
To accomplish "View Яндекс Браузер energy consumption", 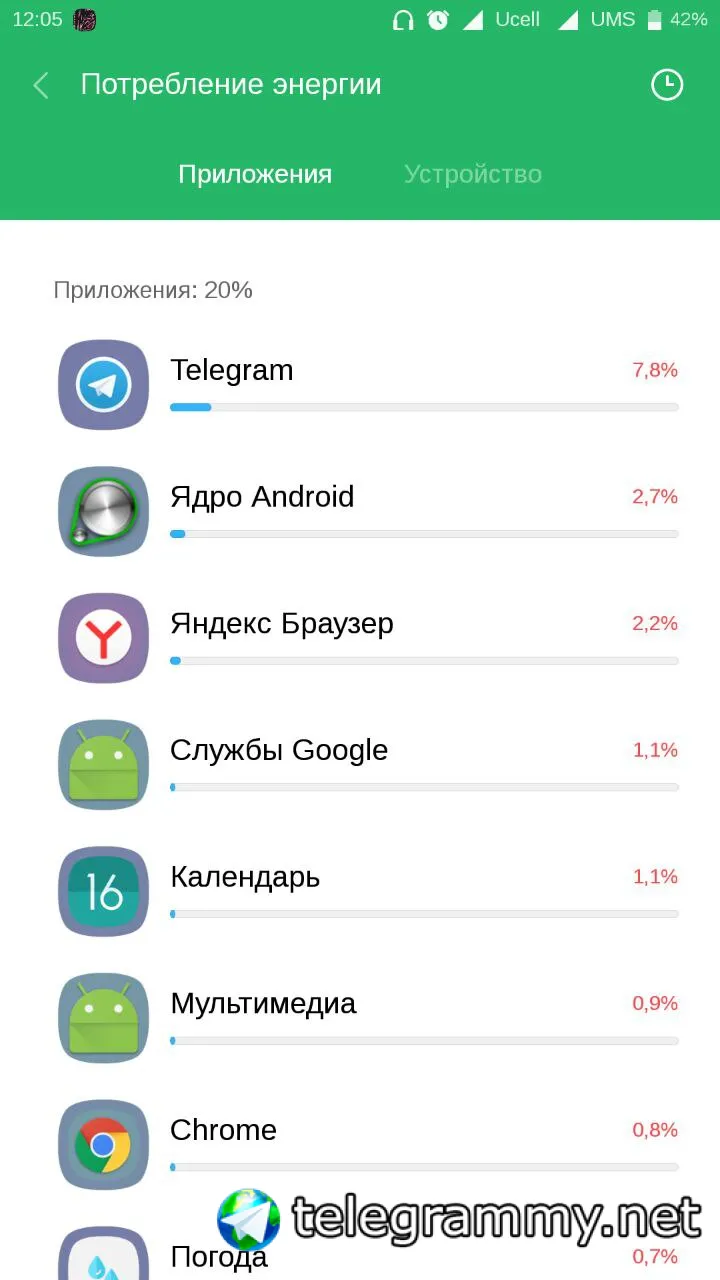I will pyautogui.click(x=360, y=638).
